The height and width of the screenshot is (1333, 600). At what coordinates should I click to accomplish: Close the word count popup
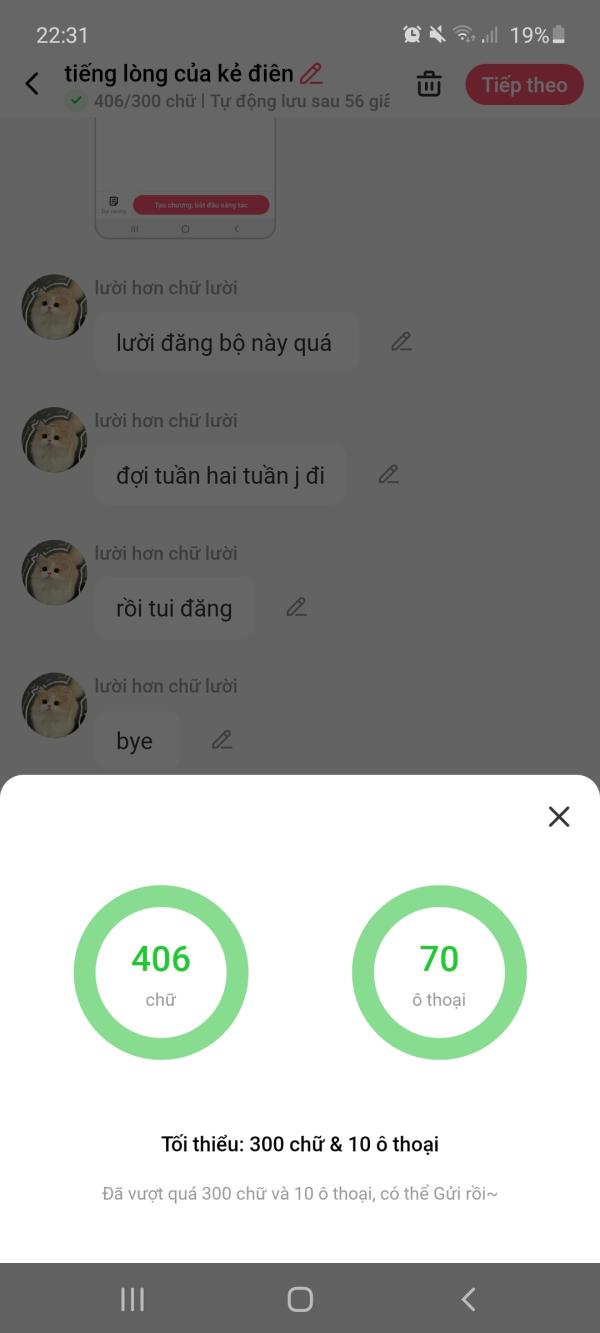pyautogui.click(x=559, y=817)
